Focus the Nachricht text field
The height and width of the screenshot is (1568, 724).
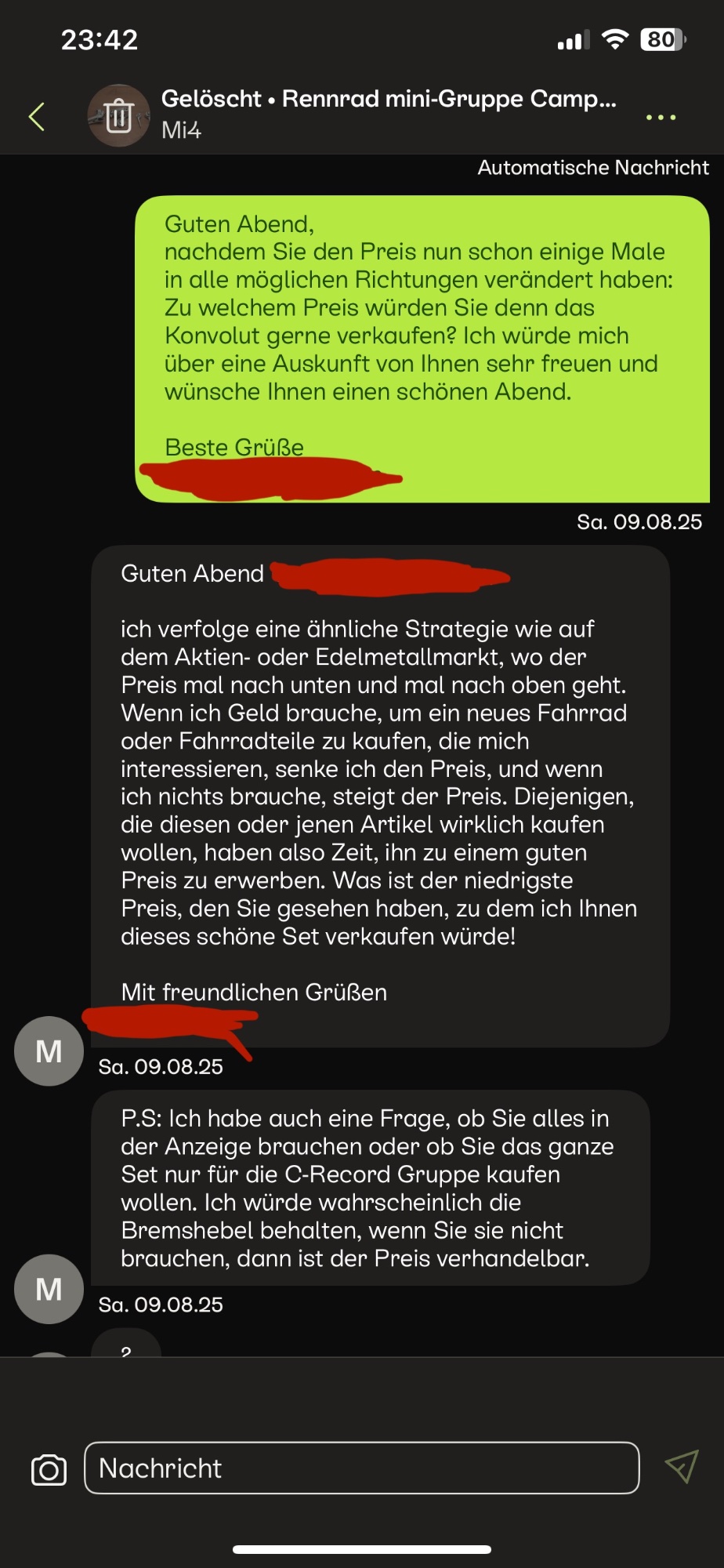pyautogui.click(x=361, y=1468)
